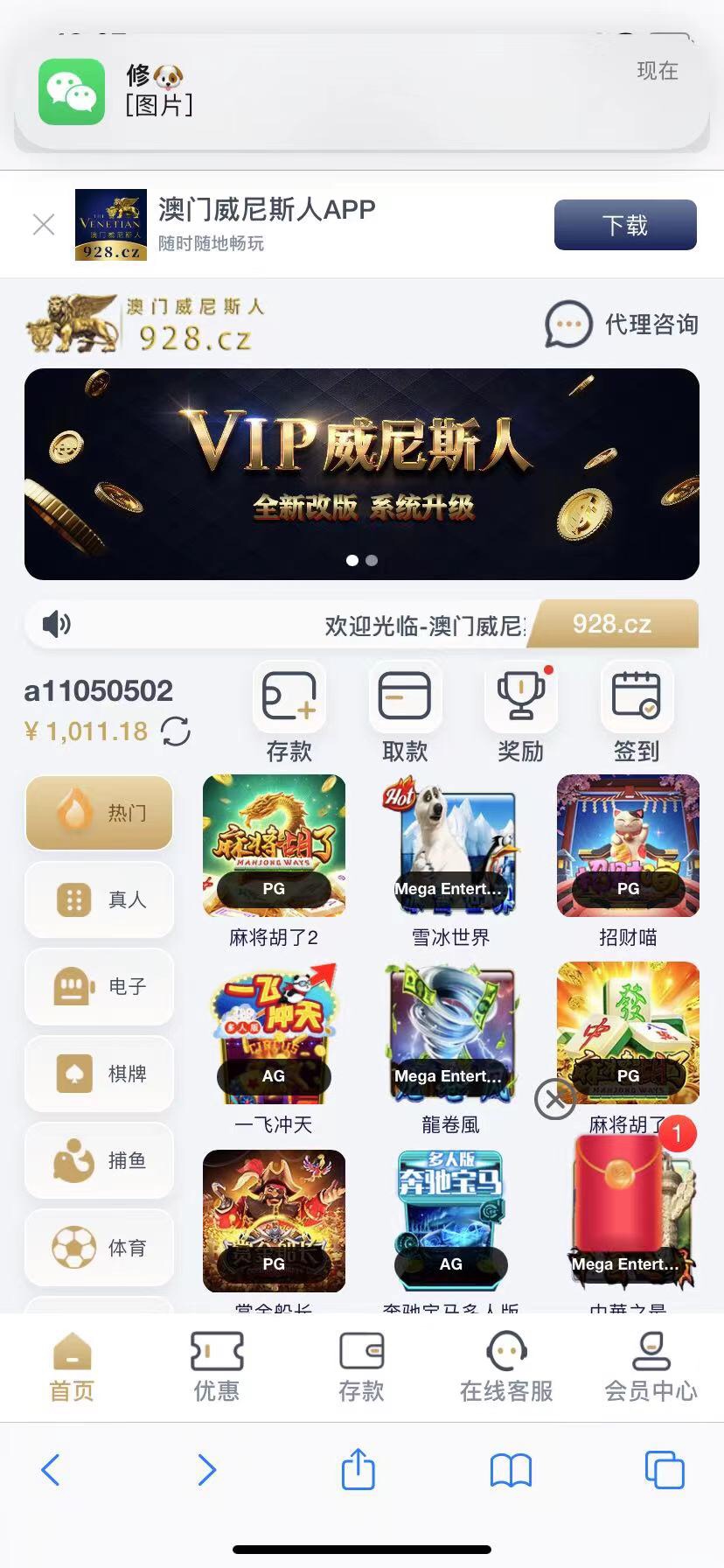
Task: Go to 会员中心 member center
Action: (651, 1367)
